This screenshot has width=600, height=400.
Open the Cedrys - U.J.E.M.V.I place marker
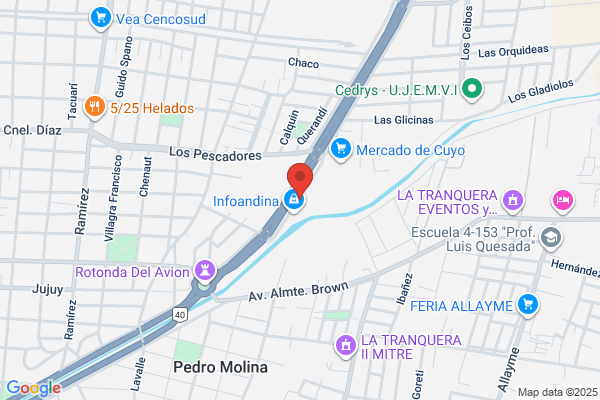pos(472,90)
